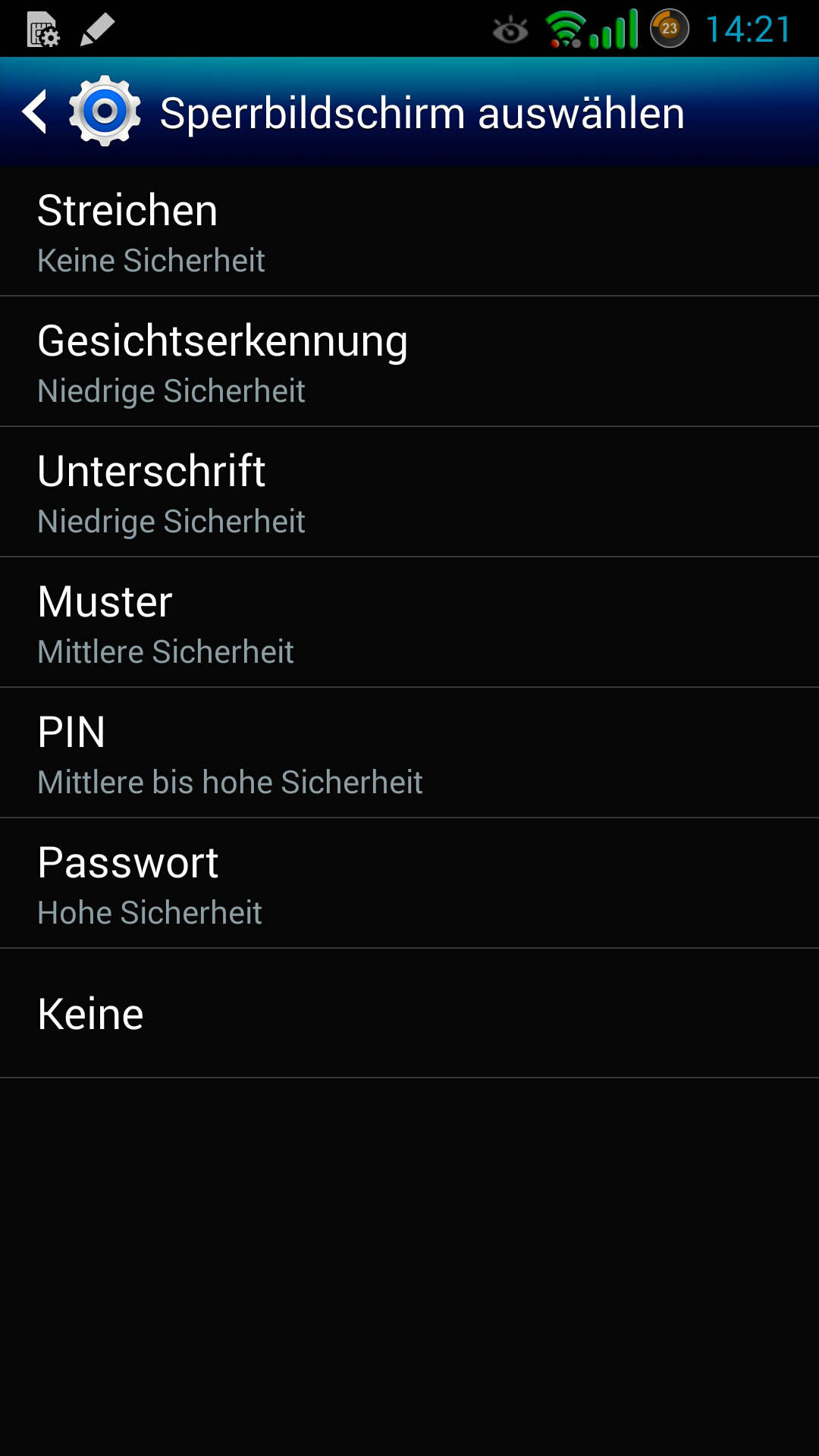Select Keine to disable lock
This screenshot has width=819, height=1456.
tap(409, 1014)
